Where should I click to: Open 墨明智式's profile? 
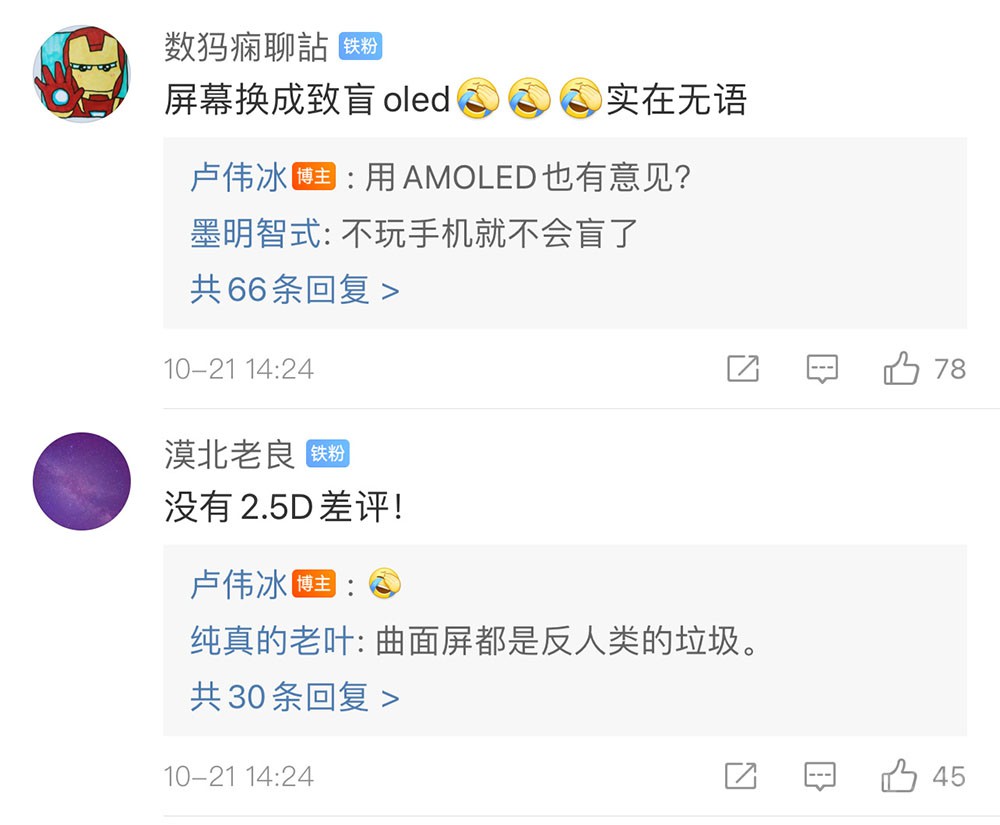click(x=255, y=234)
